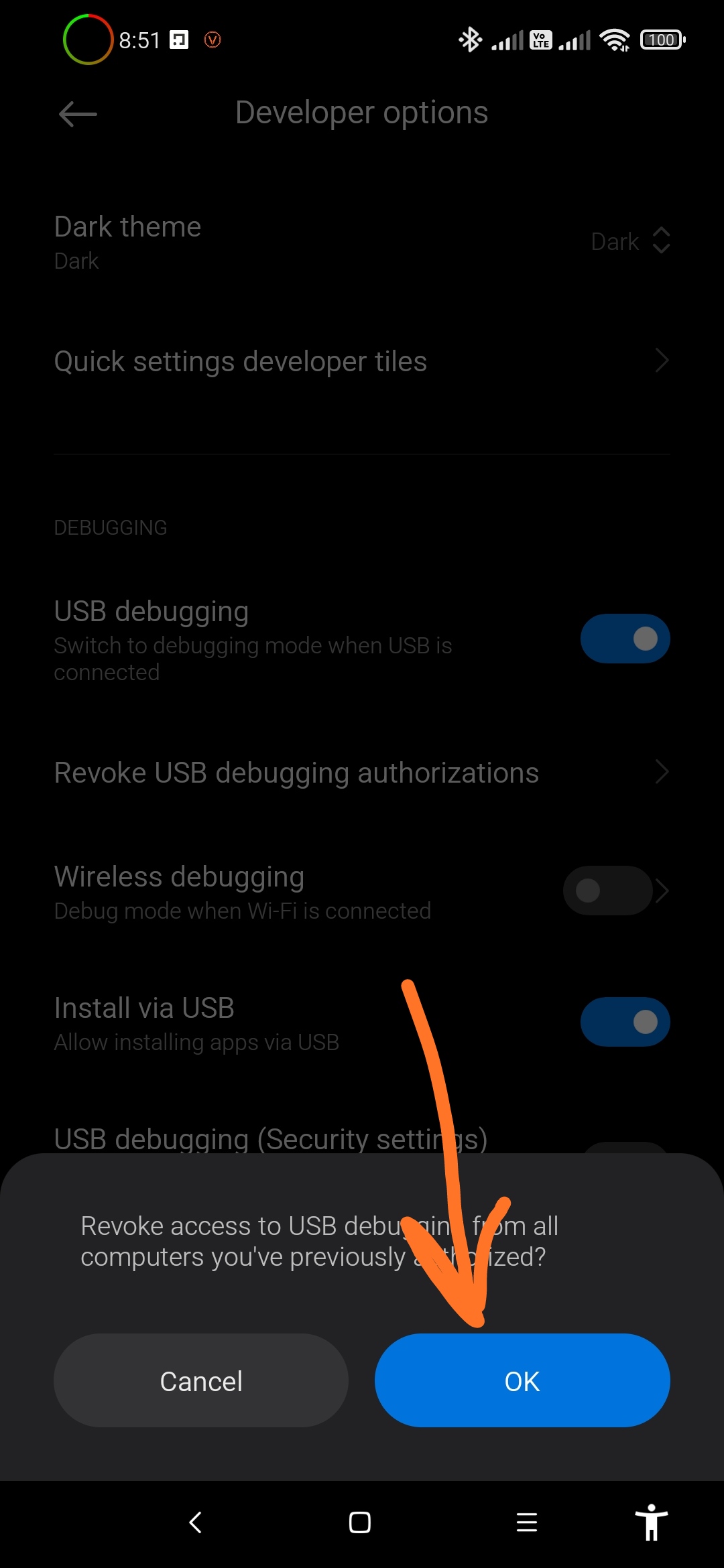Viewport: 724px width, 1568px height.
Task: Go to home via navigation bar
Action: coord(360,1522)
